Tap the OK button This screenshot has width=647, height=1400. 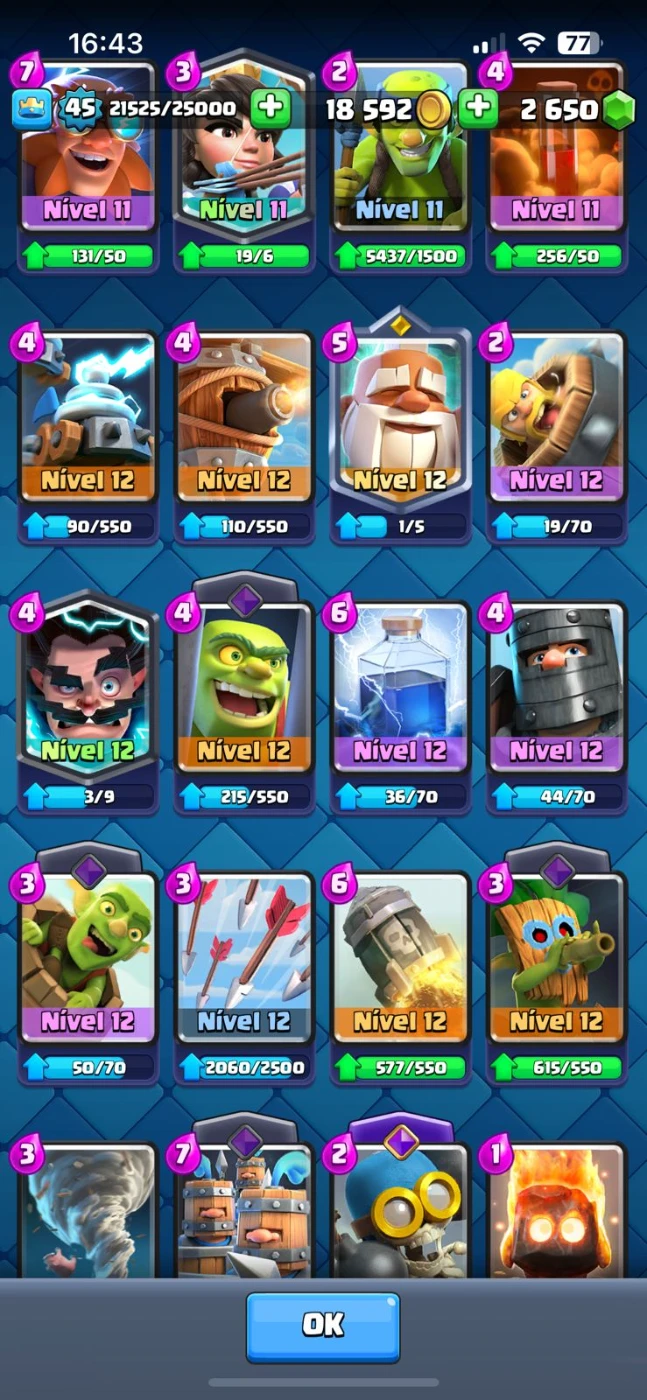[323, 1326]
